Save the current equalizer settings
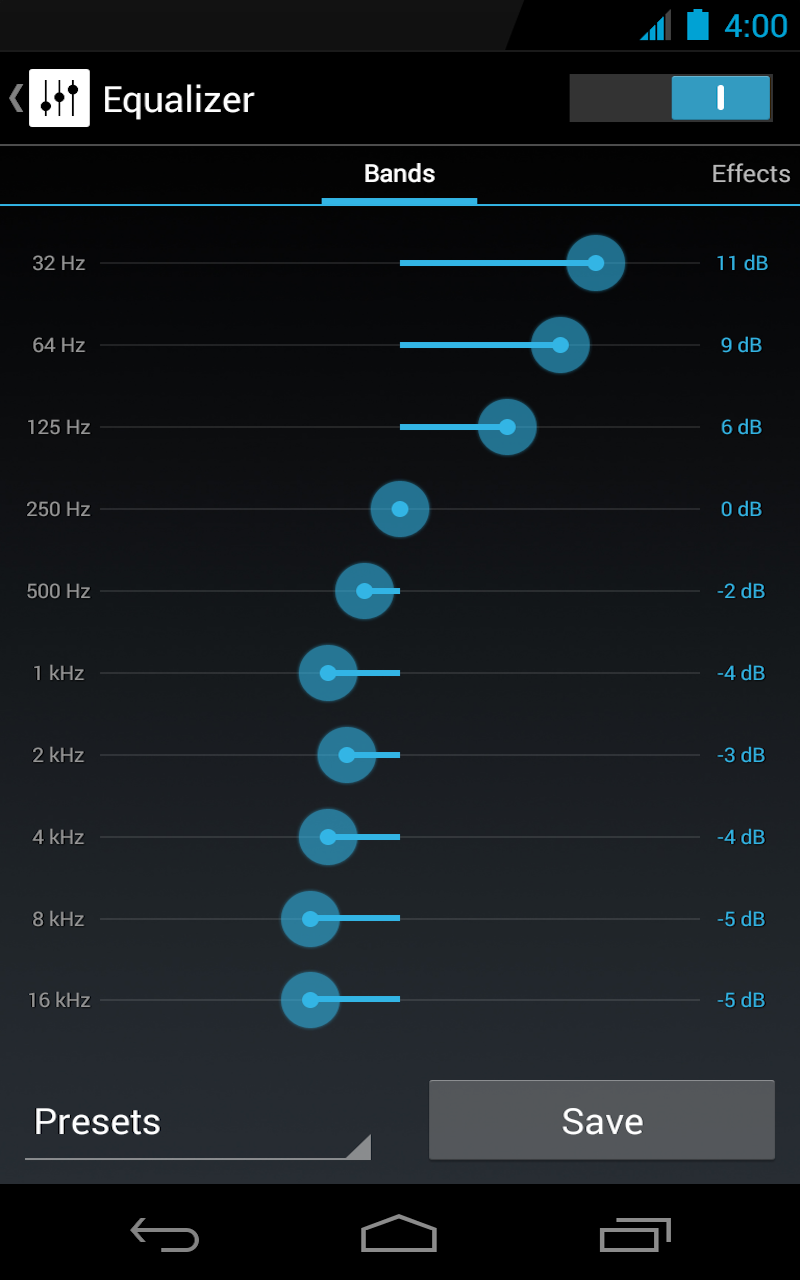The width and height of the screenshot is (800, 1280). pos(602,1121)
